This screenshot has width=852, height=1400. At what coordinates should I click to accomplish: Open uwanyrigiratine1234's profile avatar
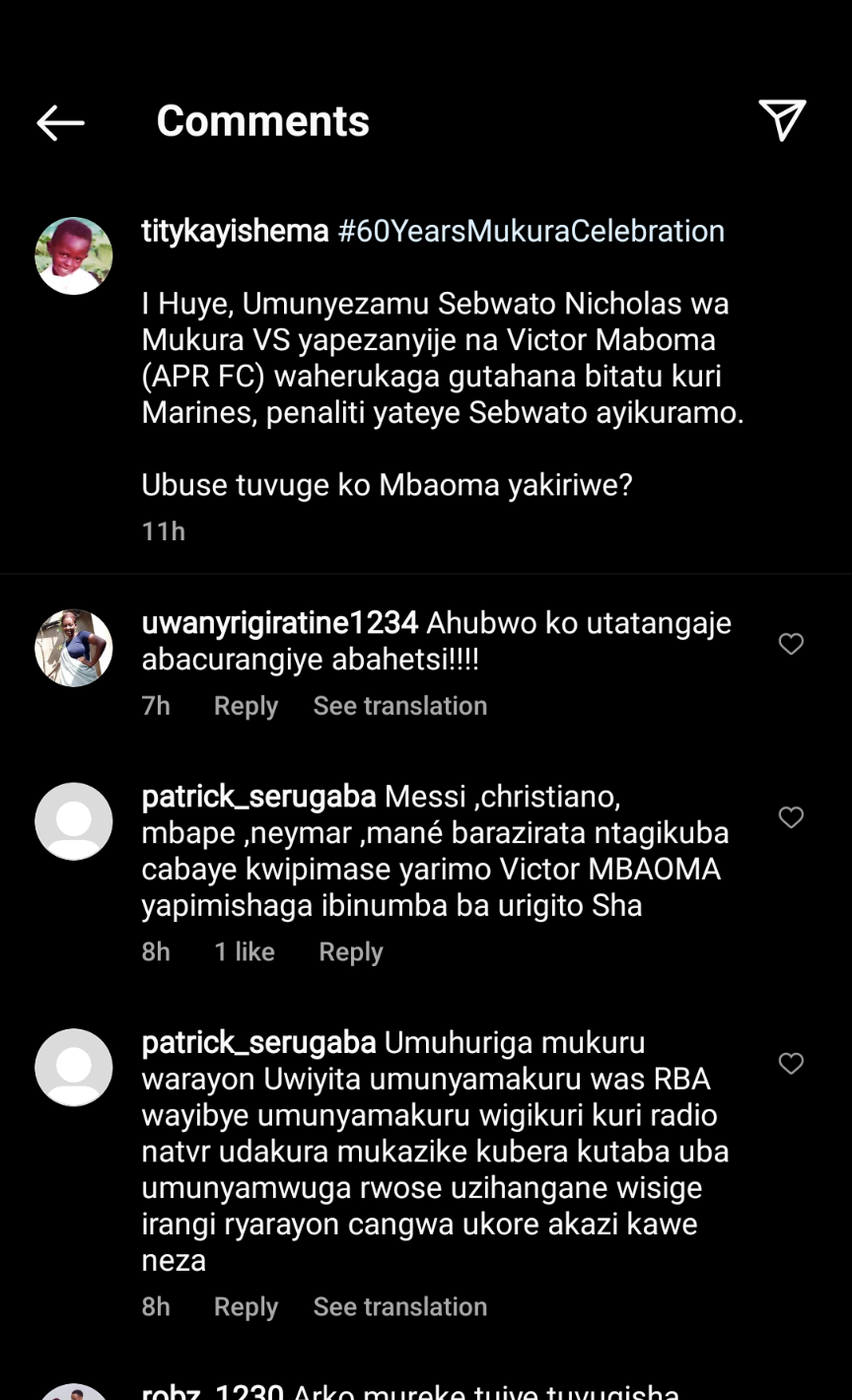point(74,647)
